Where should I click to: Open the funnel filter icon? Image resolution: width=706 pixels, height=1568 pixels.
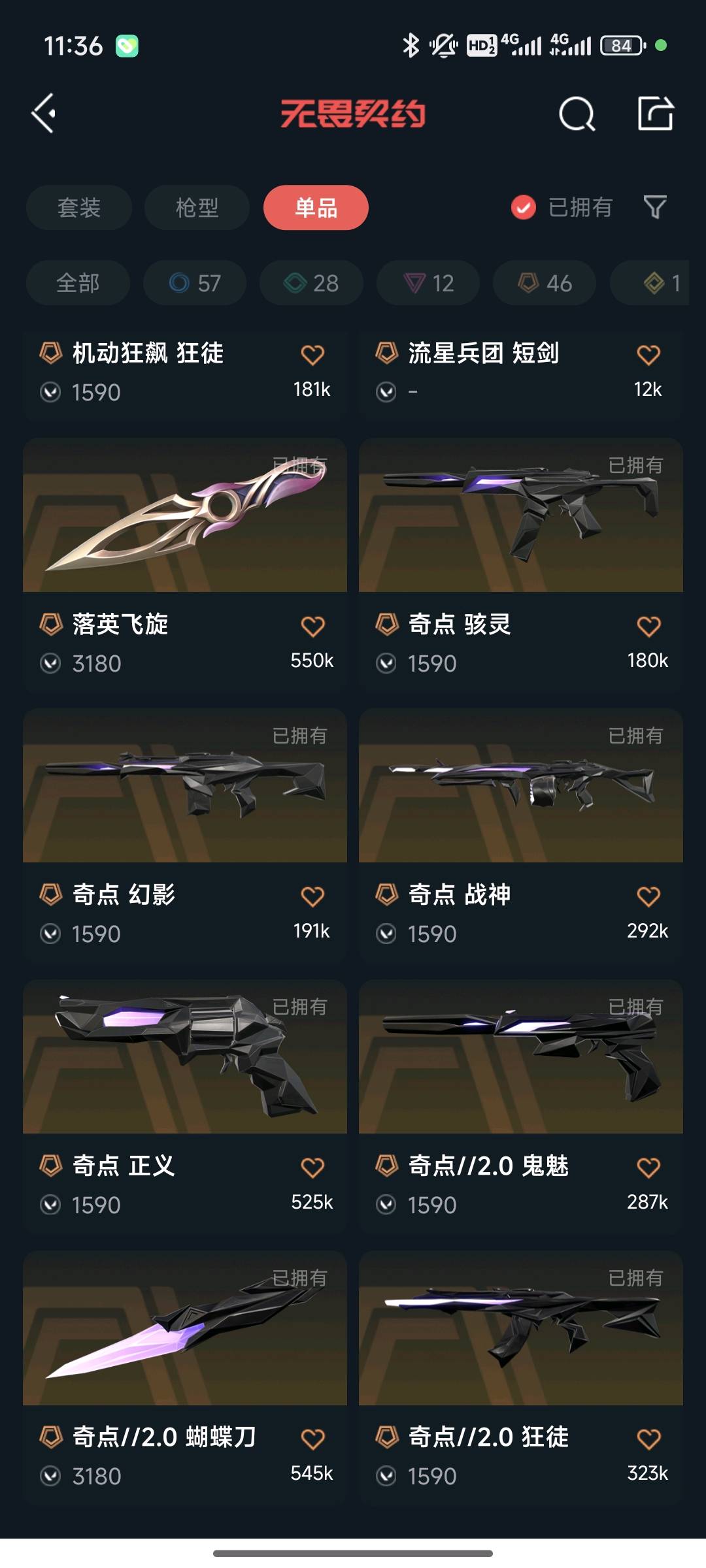(x=655, y=208)
